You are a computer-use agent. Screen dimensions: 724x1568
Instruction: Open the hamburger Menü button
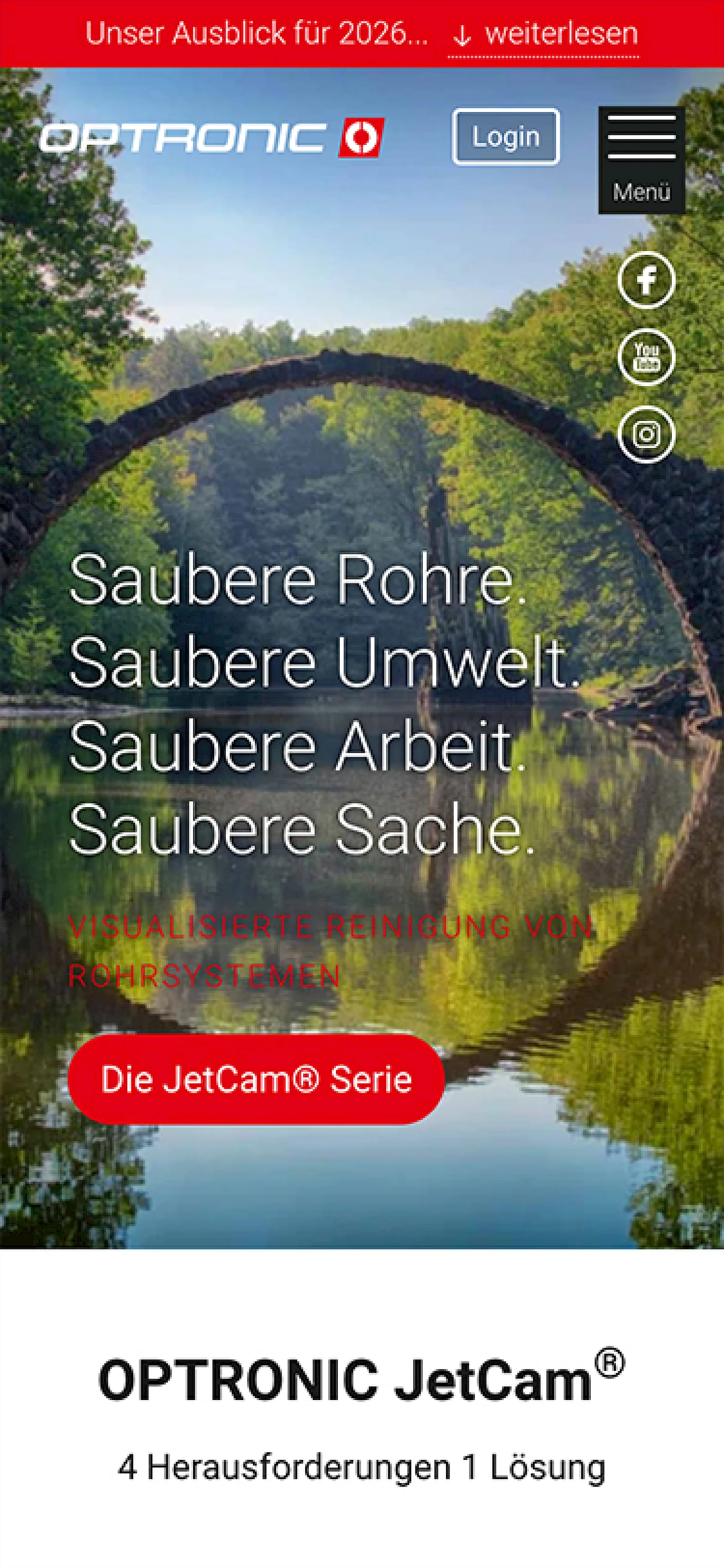click(x=641, y=160)
